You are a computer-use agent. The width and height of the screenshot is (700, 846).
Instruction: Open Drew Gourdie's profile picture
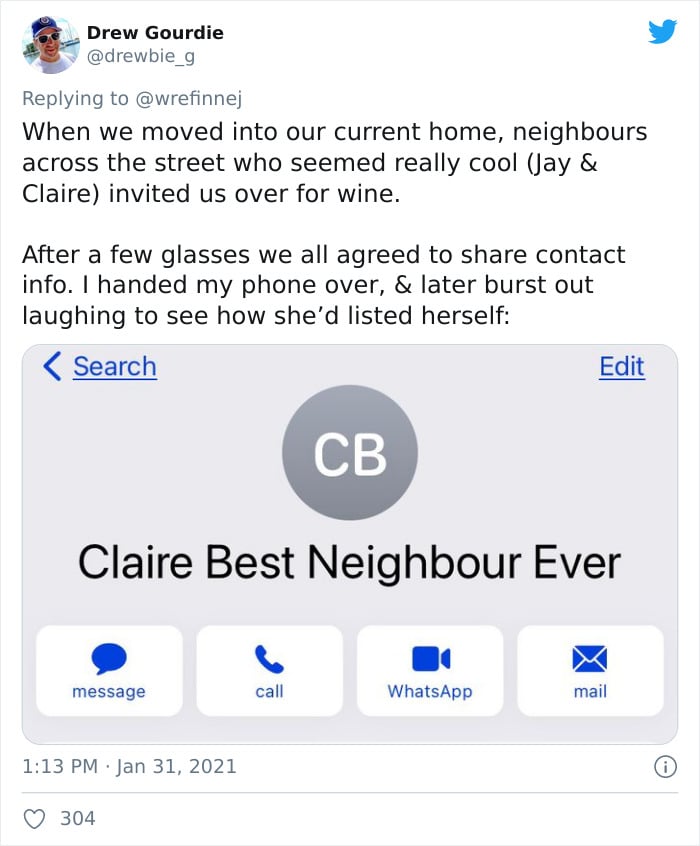[x=51, y=44]
